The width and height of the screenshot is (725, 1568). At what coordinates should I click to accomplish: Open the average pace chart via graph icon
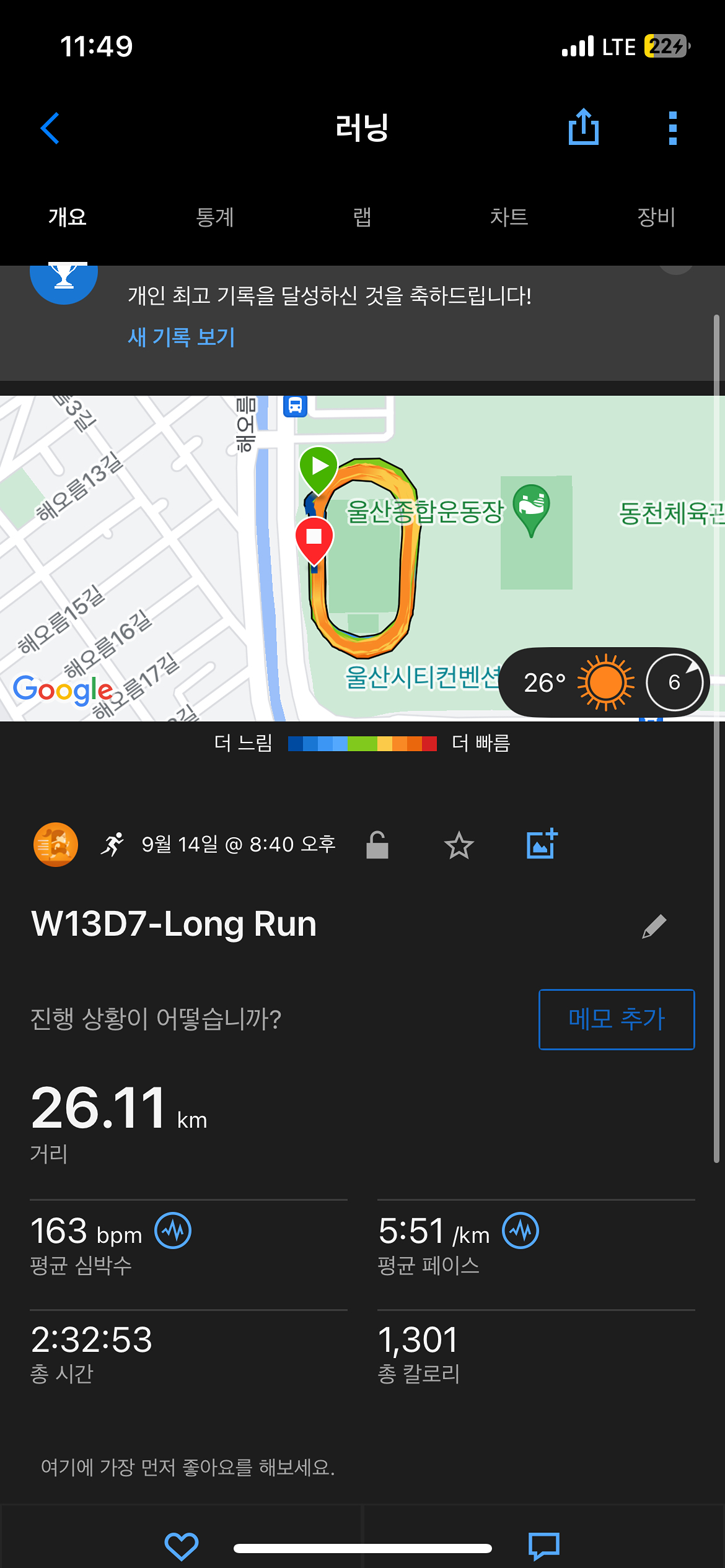[x=520, y=1231]
